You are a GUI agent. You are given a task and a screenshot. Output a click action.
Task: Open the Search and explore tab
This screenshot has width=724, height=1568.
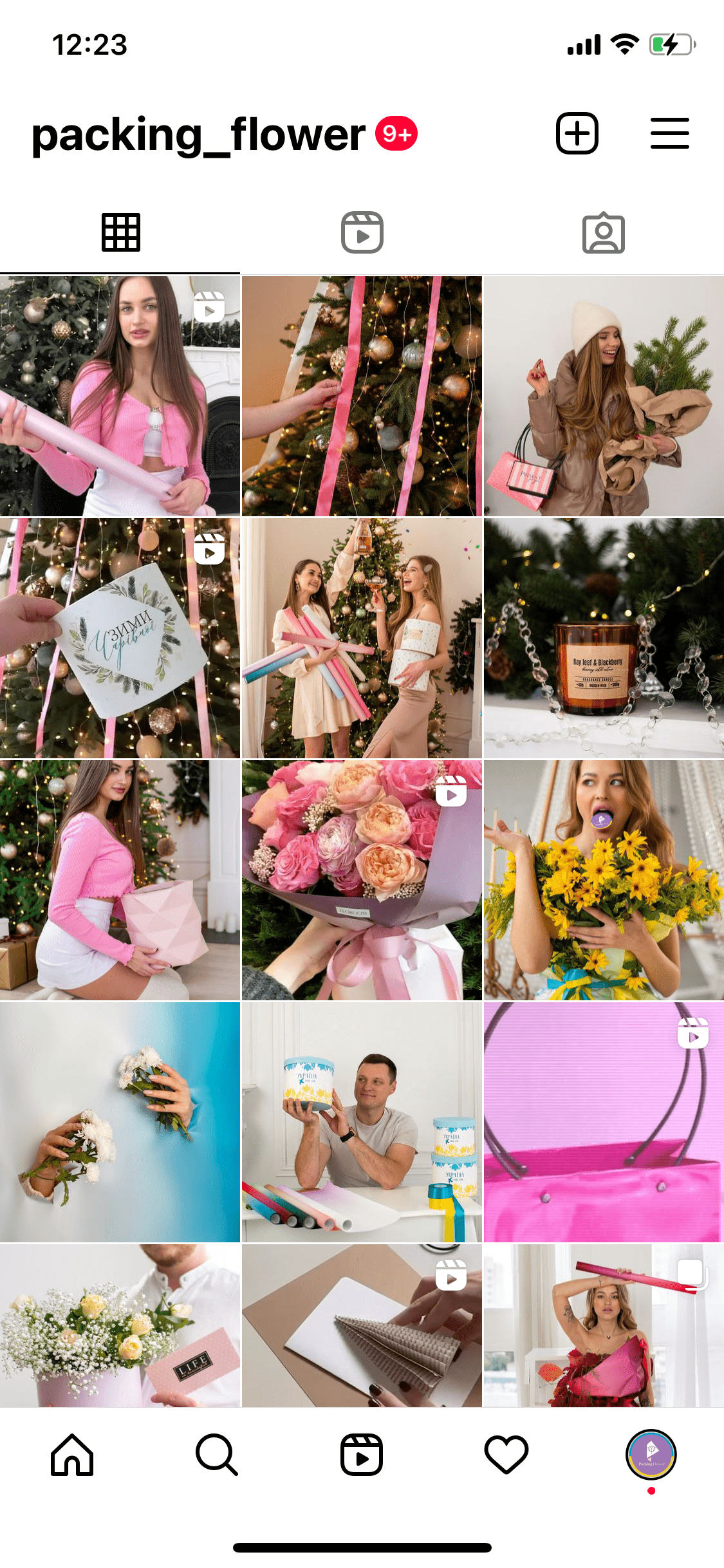[x=217, y=1454]
